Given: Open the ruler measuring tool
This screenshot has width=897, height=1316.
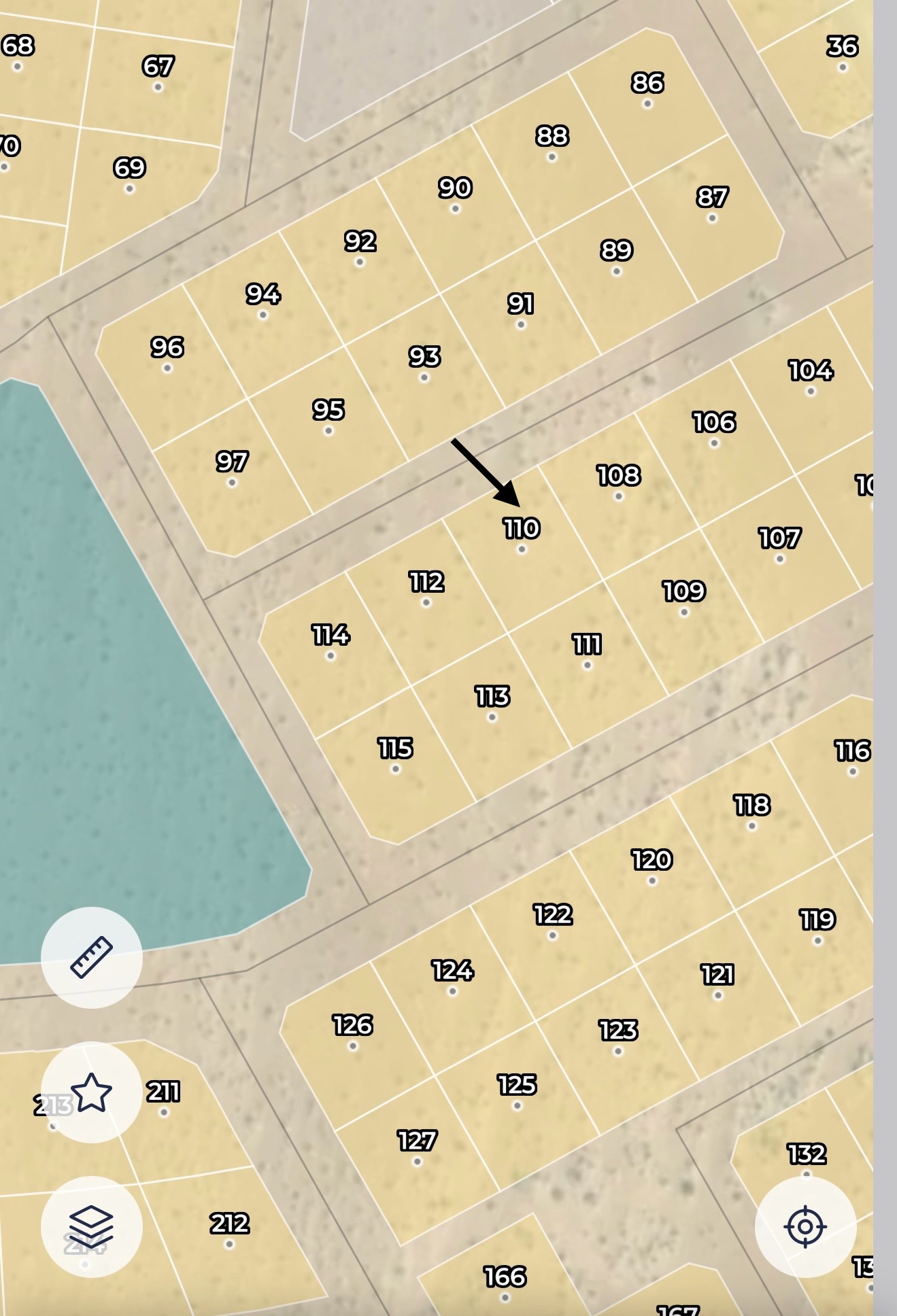Looking at the screenshot, I should (91, 957).
